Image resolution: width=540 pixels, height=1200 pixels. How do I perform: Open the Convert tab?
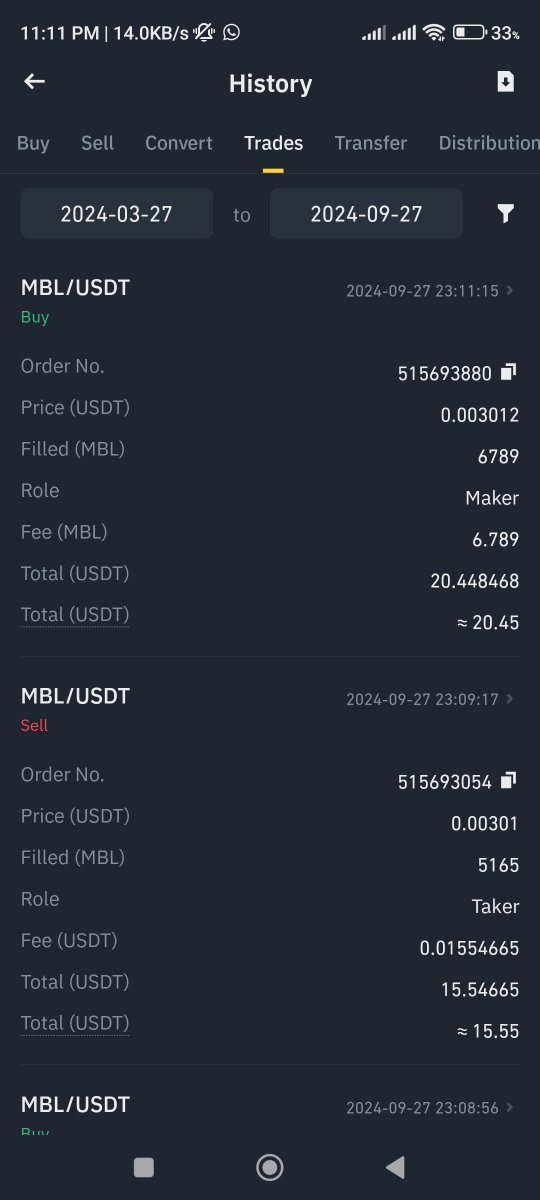[x=179, y=143]
